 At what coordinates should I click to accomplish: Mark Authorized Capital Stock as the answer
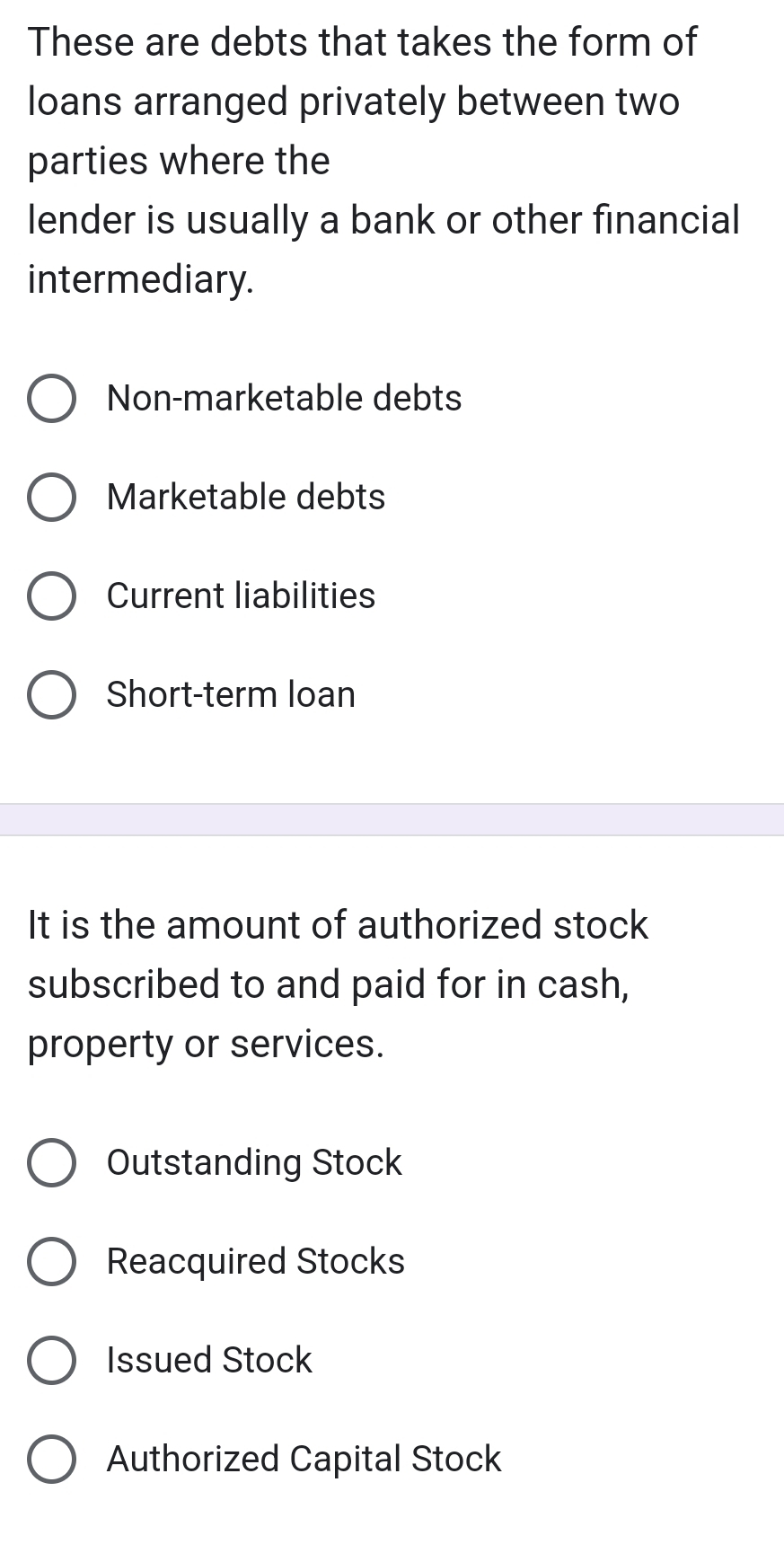coord(51,1460)
